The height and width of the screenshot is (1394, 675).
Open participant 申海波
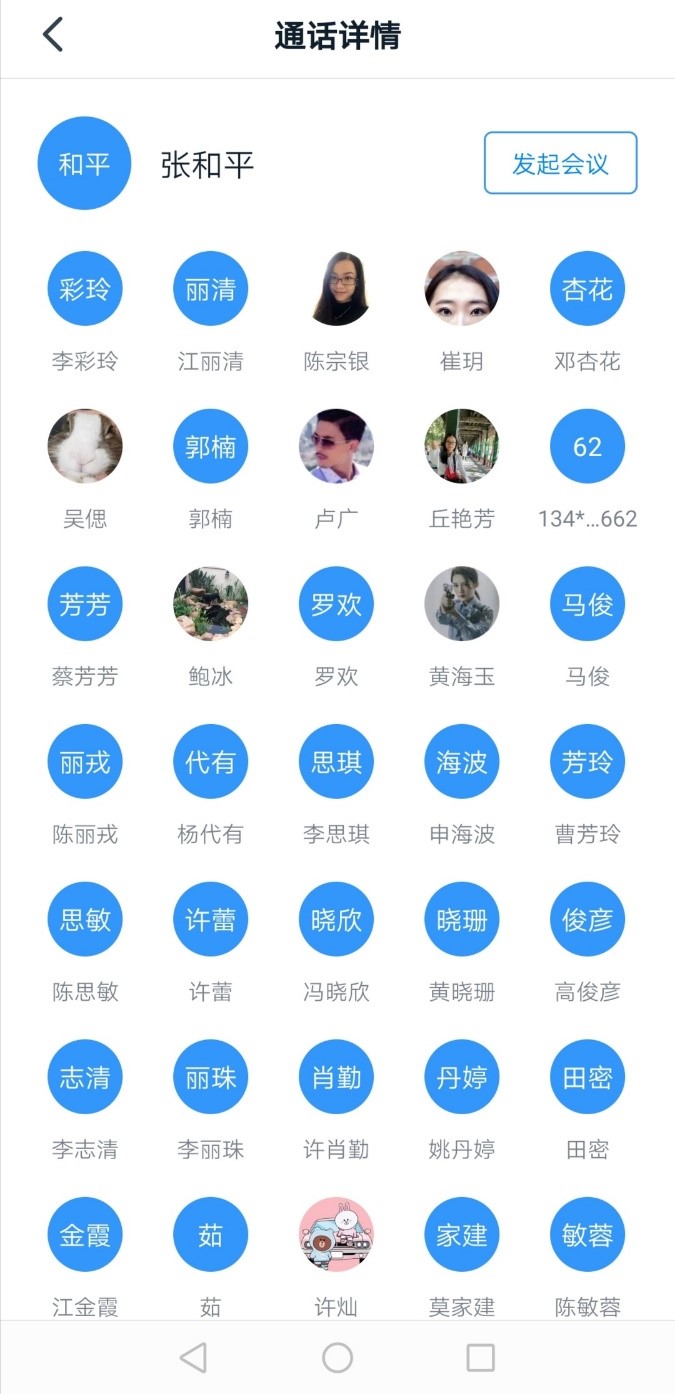pos(462,762)
